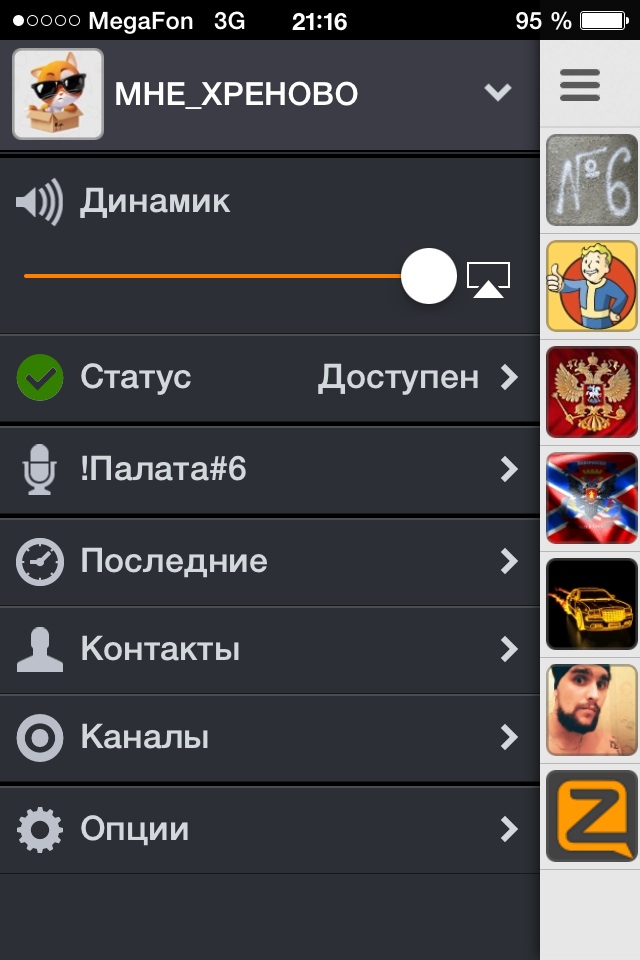Tap the Динамик volume slider knob
640x960 pixels.
[429, 277]
